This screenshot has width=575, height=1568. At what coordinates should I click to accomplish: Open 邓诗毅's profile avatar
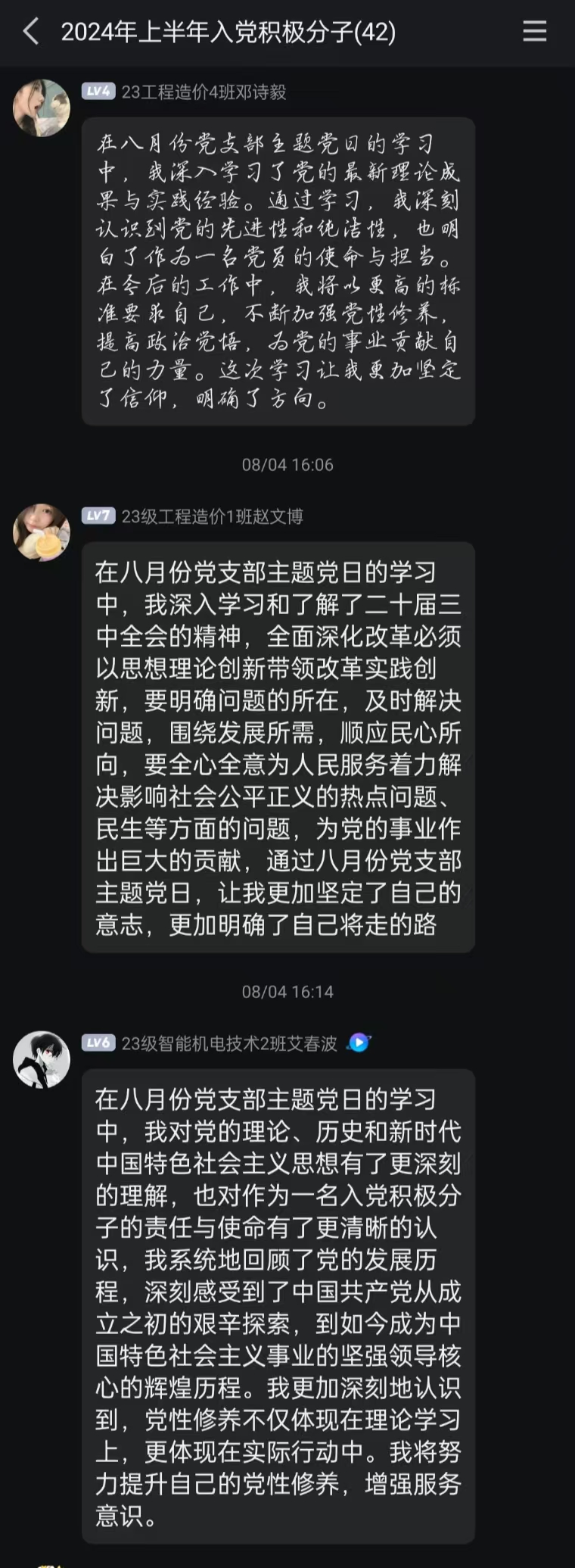(x=42, y=108)
